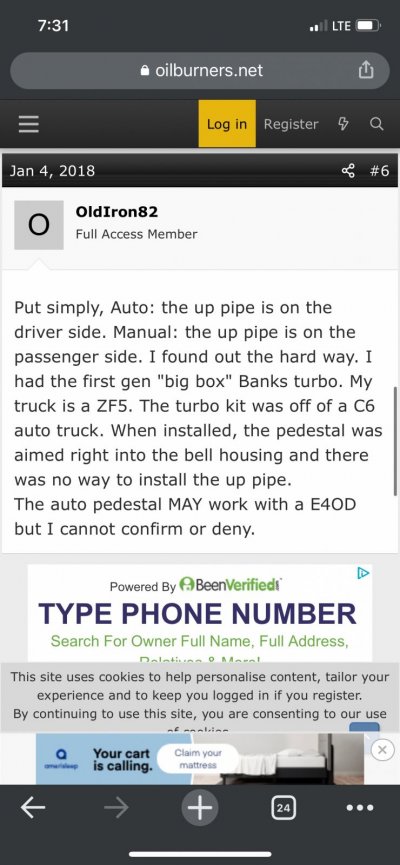This screenshot has width=400, height=865.
Task: Tap the oilburners.net address bar
Action: pyautogui.click(x=200, y=71)
